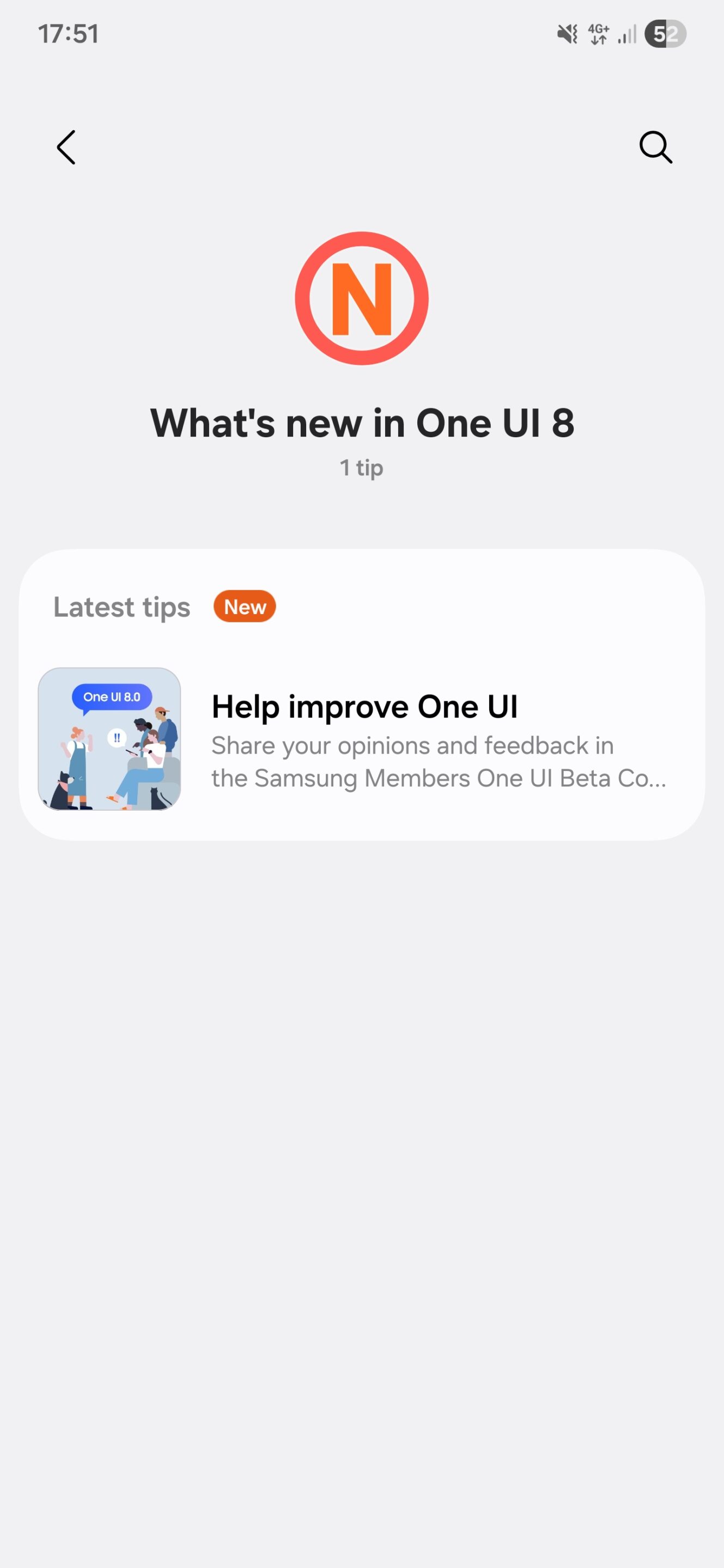Tap the New badge next to Latest tips
The height and width of the screenshot is (1568, 724).
[244, 607]
